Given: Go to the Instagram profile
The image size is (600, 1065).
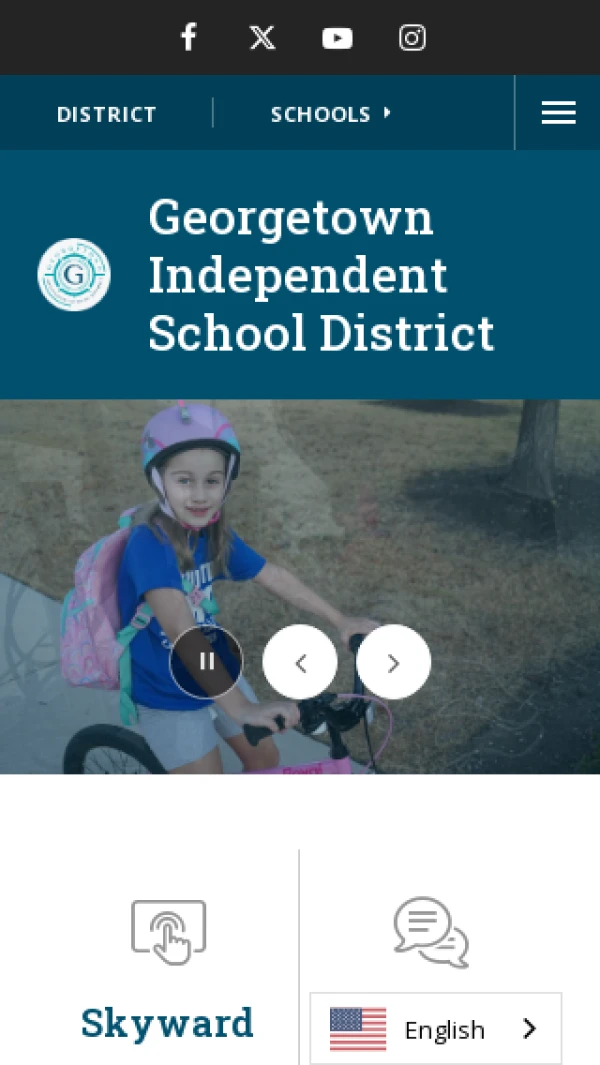Looking at the screenshot, I should pyautogui.click(x=412, y=38).
